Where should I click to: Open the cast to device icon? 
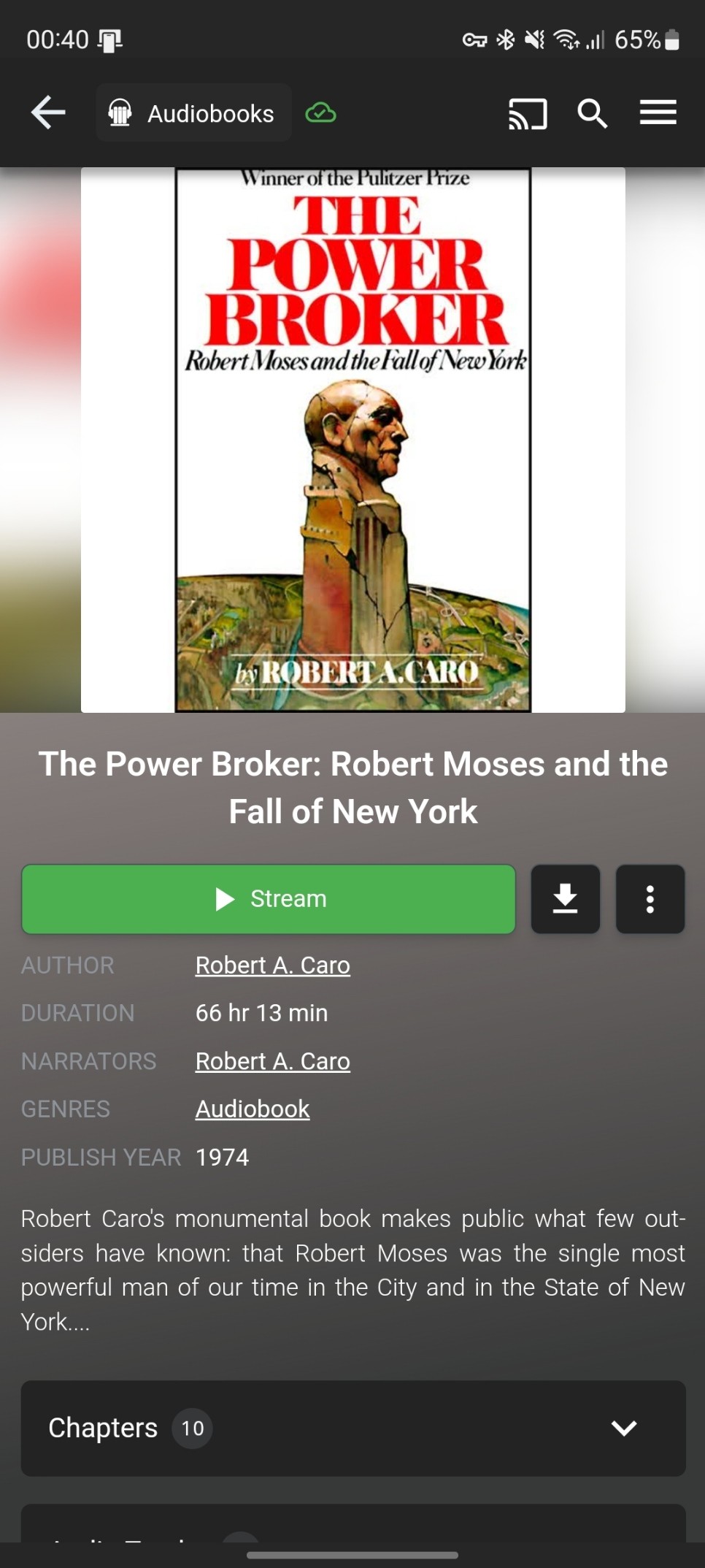tap(527, 114)
